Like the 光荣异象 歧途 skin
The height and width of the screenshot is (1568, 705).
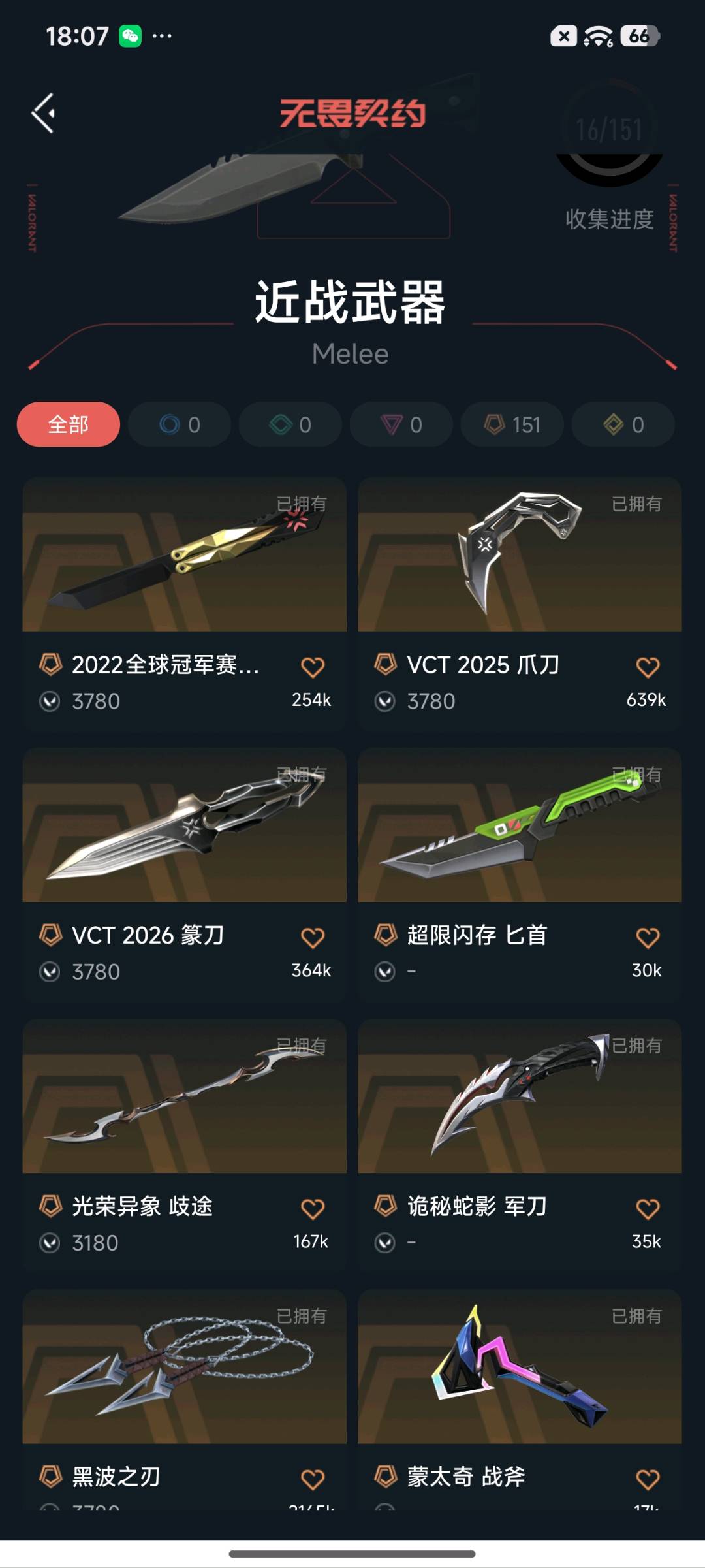313,1209
